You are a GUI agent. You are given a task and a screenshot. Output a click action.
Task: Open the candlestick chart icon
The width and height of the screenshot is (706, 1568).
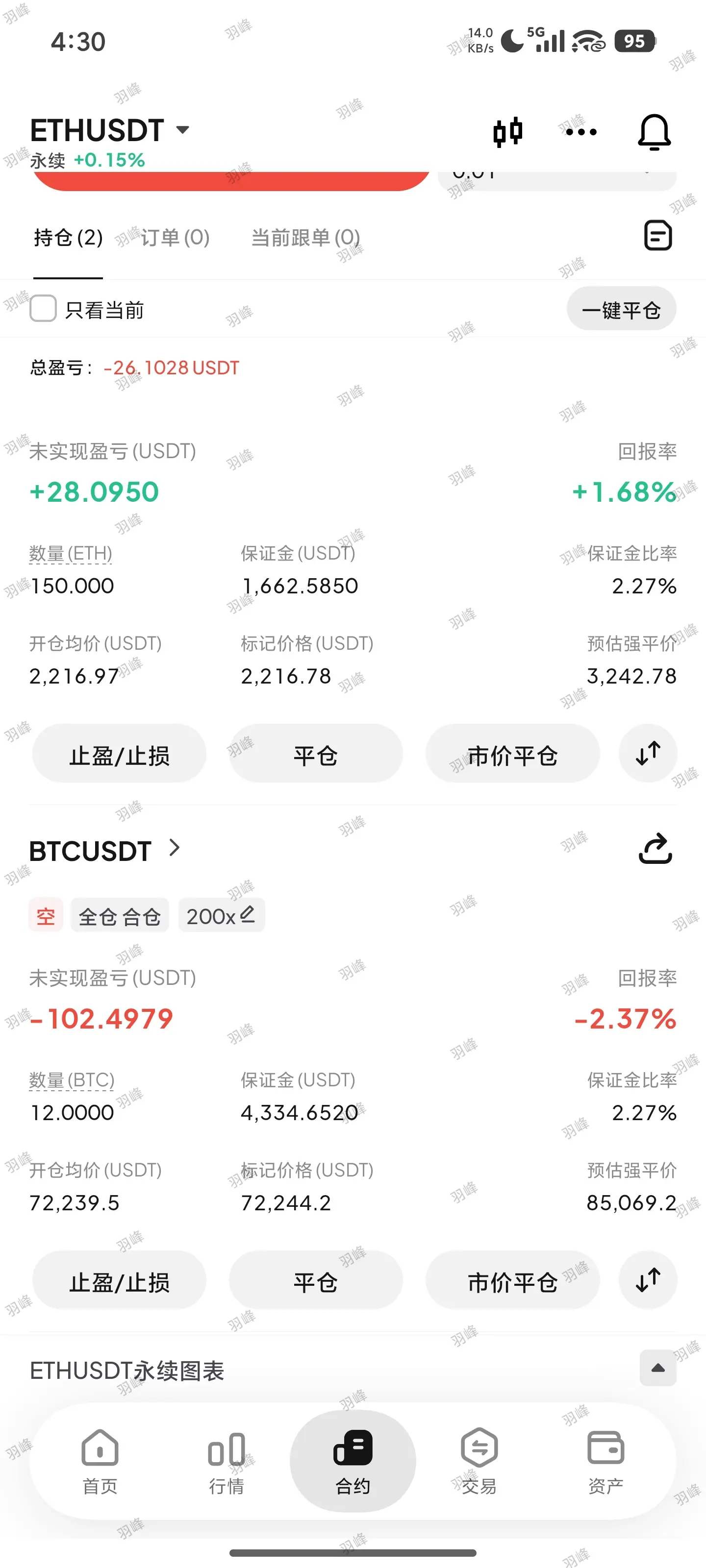point(507,131)
